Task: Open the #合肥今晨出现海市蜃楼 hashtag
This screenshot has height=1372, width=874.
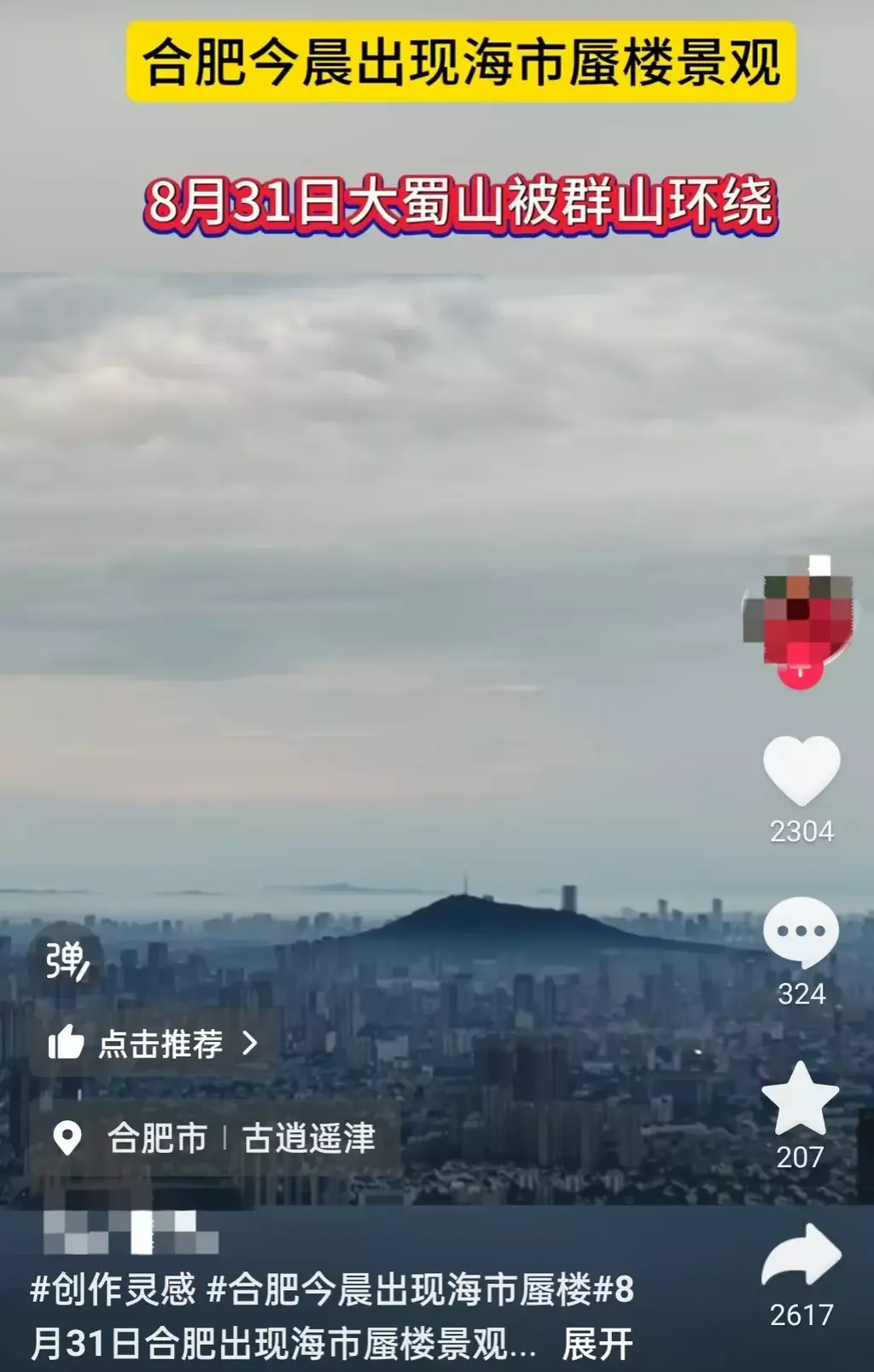Action: pos(399,1289)
